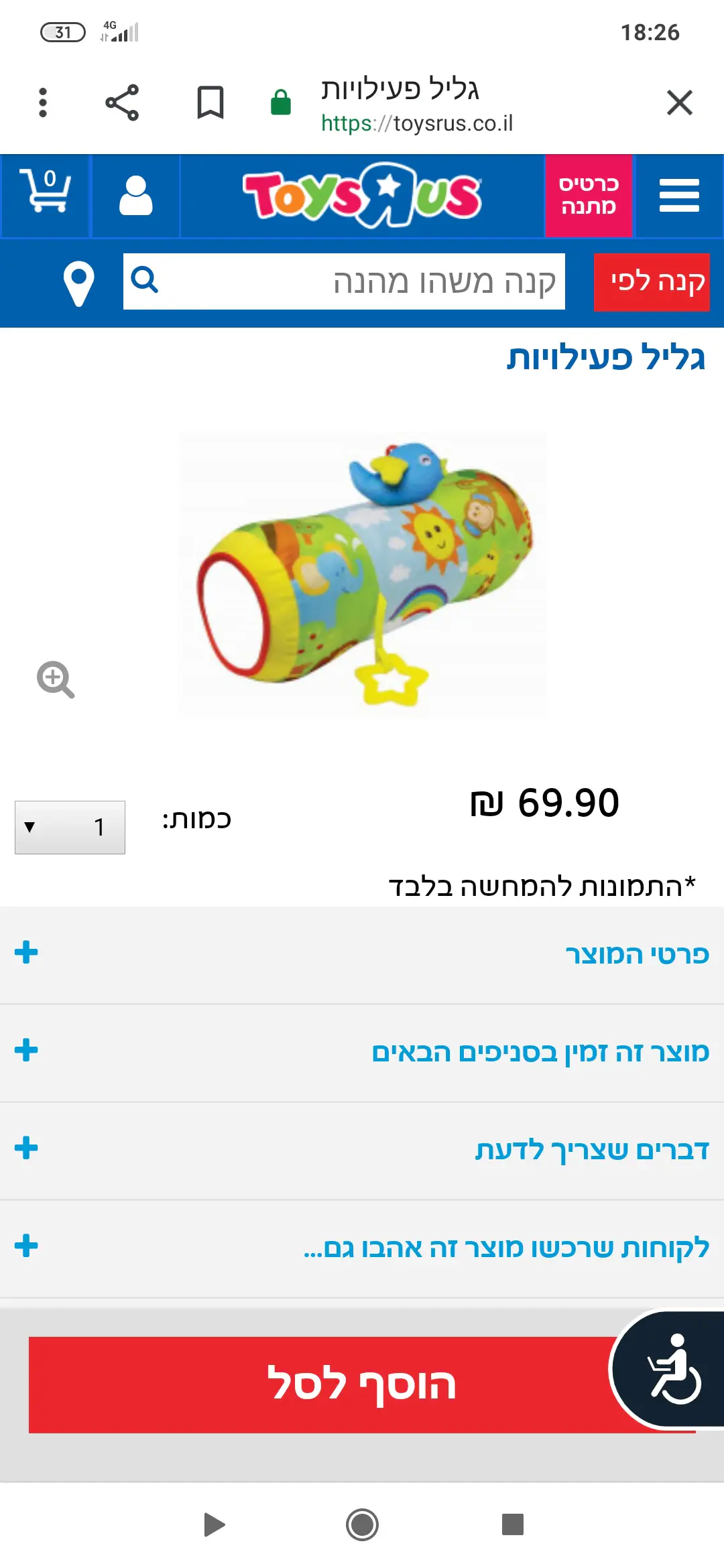
Task: Expand מוצר זה זמין בסניפים הבאים
Action: [362, 1052]
